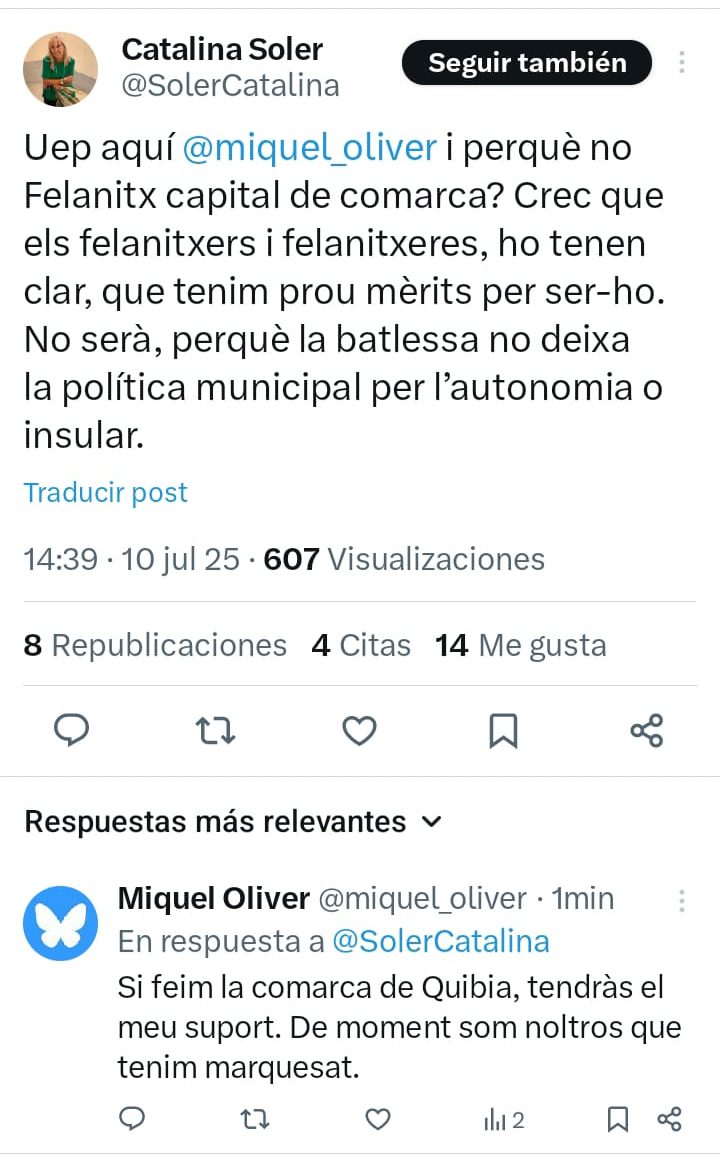720x1163 pixels.
Task: Repost Catalina Soler's post
Action: 215,731
